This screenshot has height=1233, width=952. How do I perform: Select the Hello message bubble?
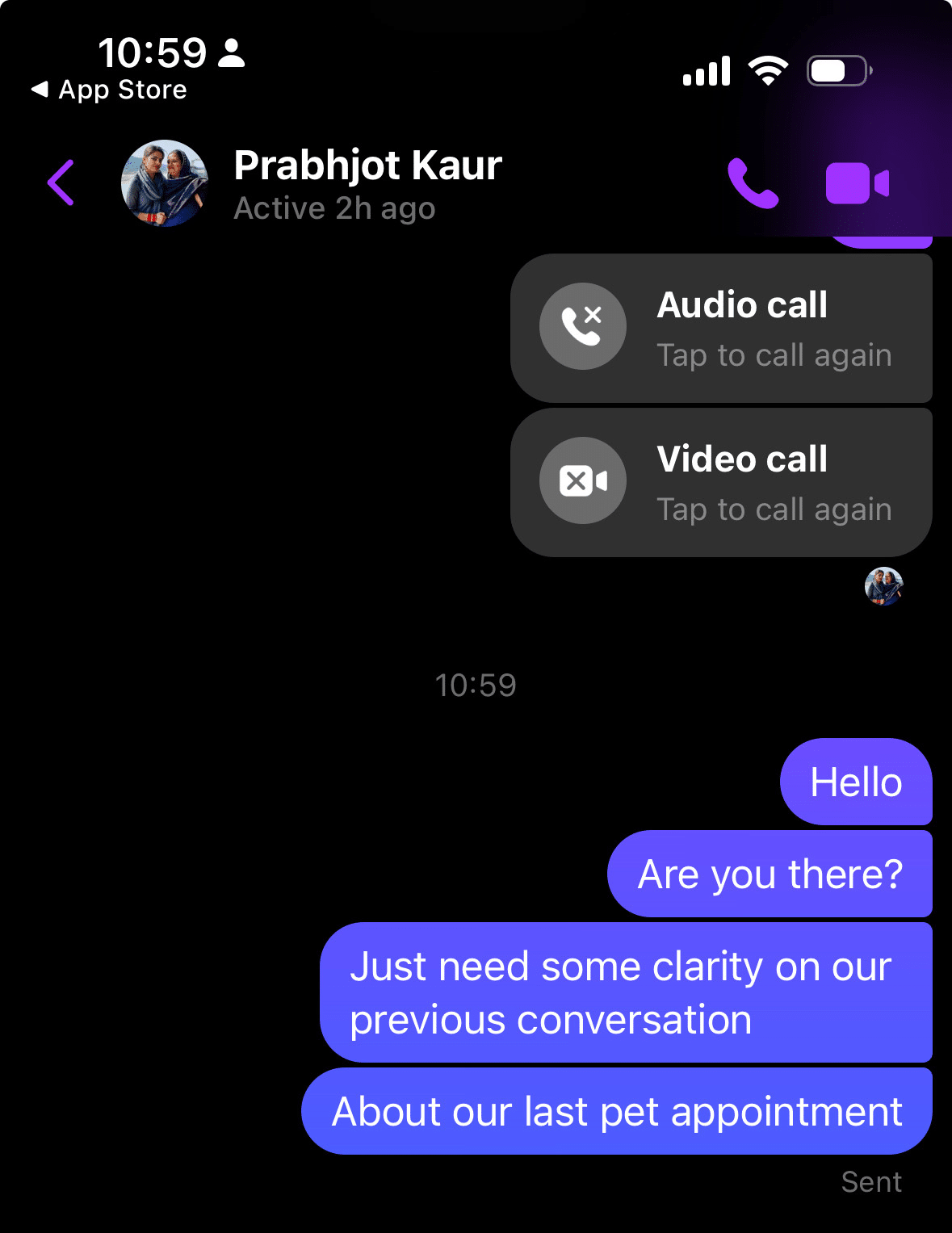pyautogui.click(x=856, y=782)
